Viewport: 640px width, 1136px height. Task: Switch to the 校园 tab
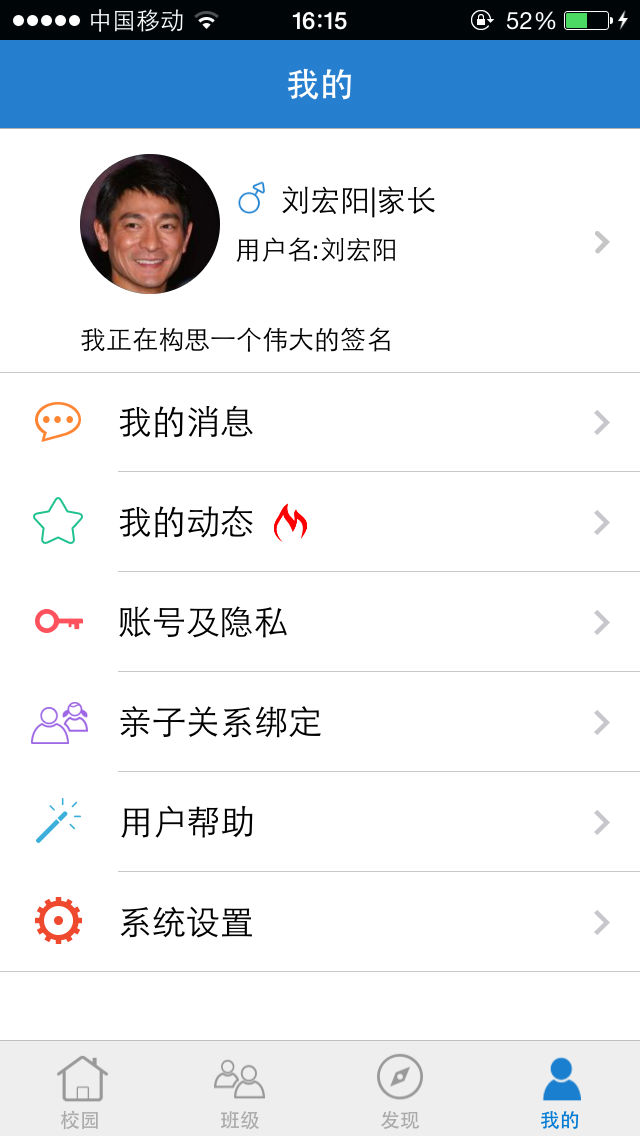click(x=80, y=1090)
